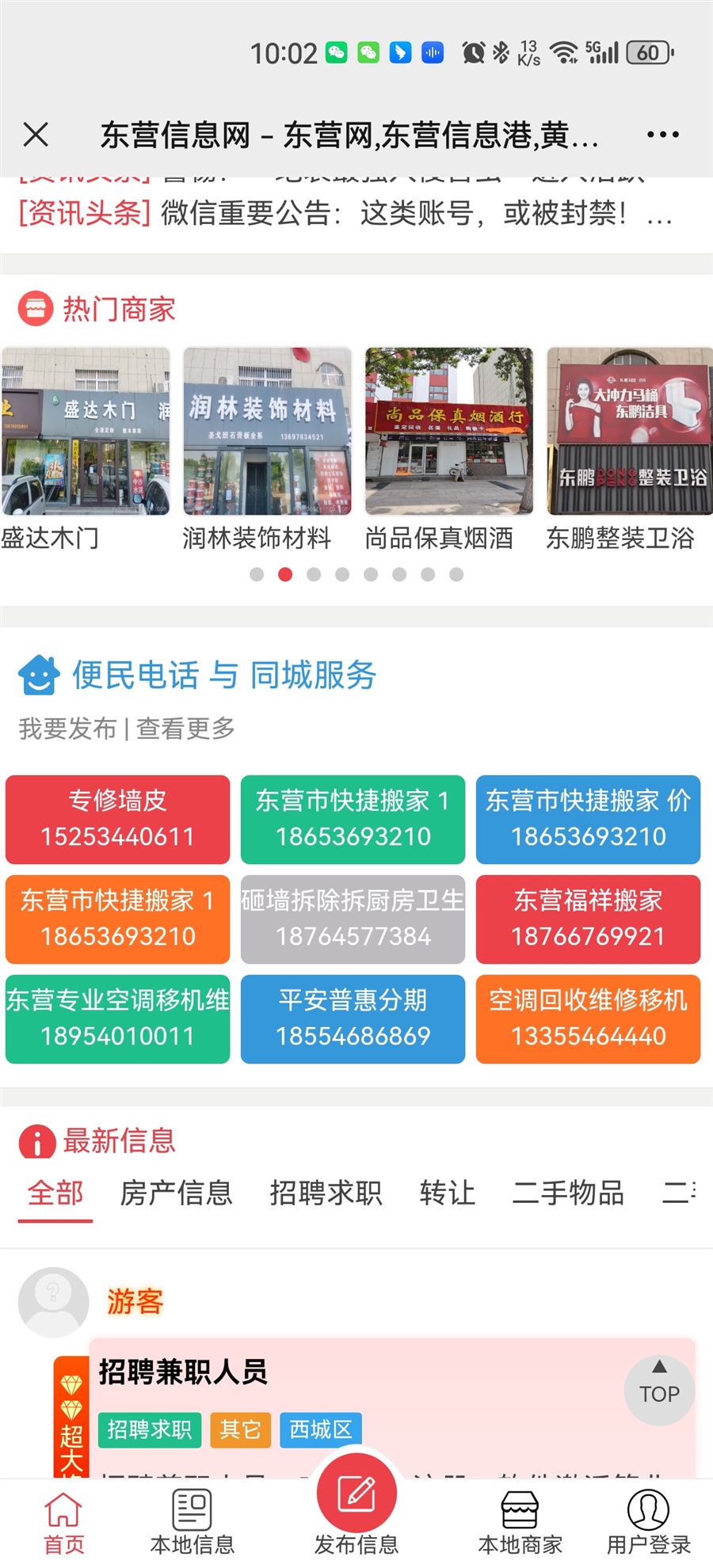Tap 查看更多 to see more services
The width and height of the screenshot is (713, 1568).
[x=185, y=729]
